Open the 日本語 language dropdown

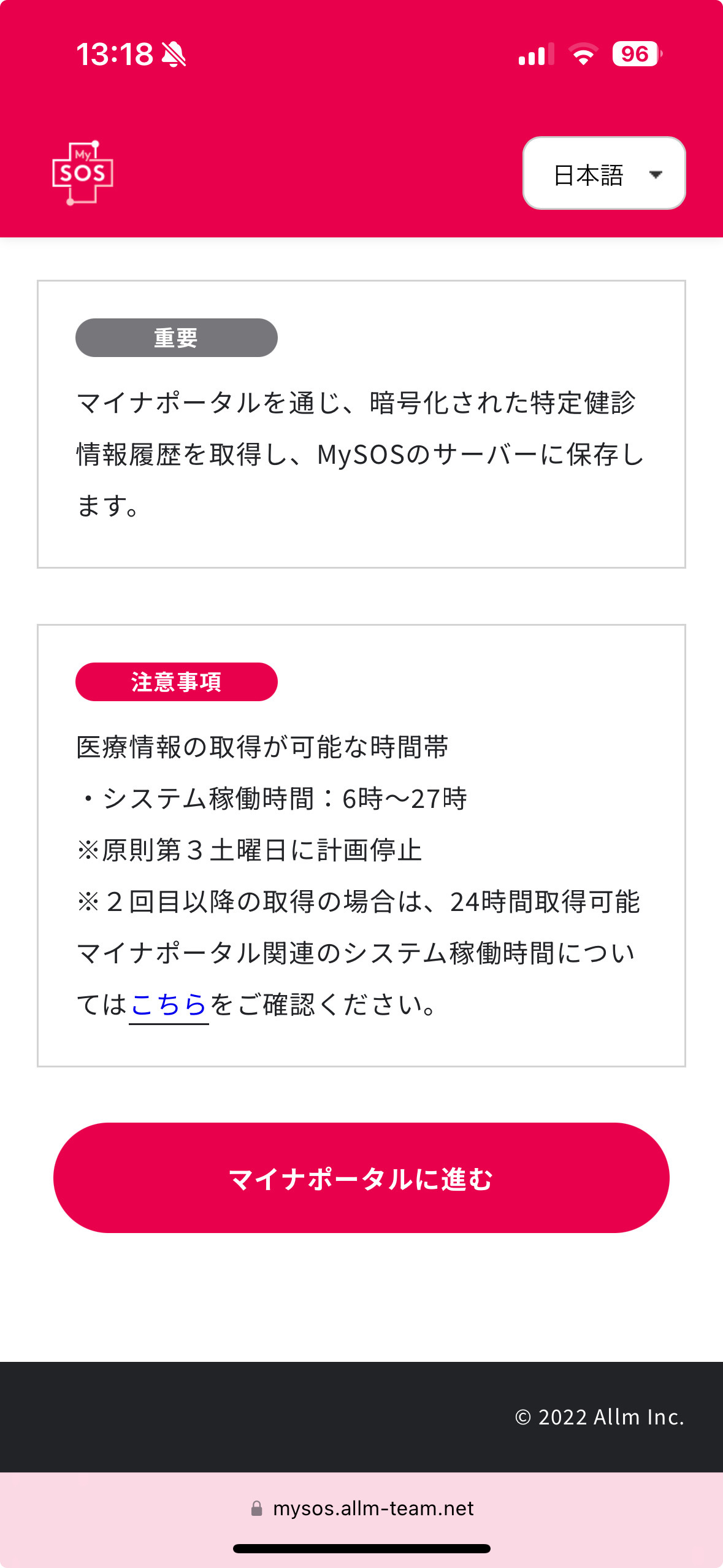coord(603,174)
